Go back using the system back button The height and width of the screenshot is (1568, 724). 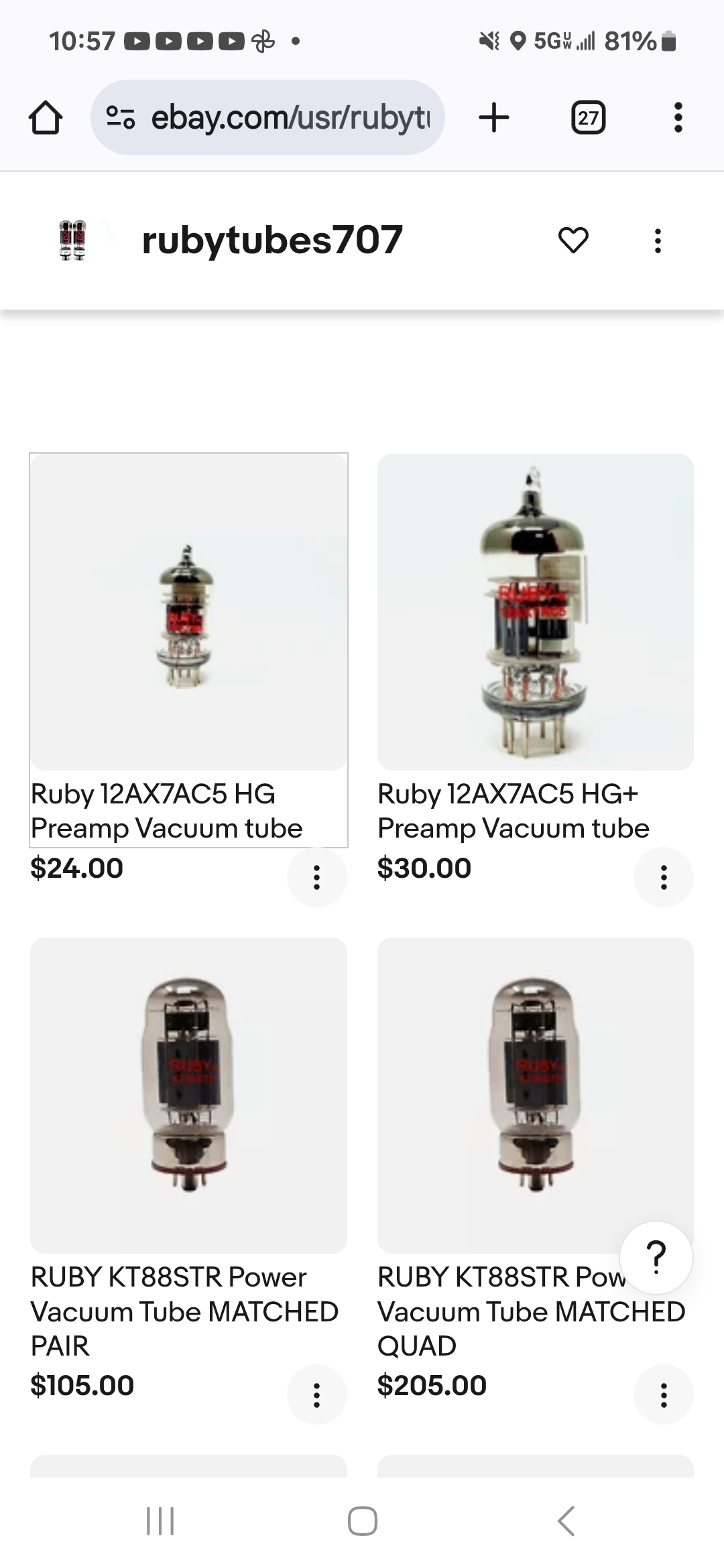[566, 1520]
